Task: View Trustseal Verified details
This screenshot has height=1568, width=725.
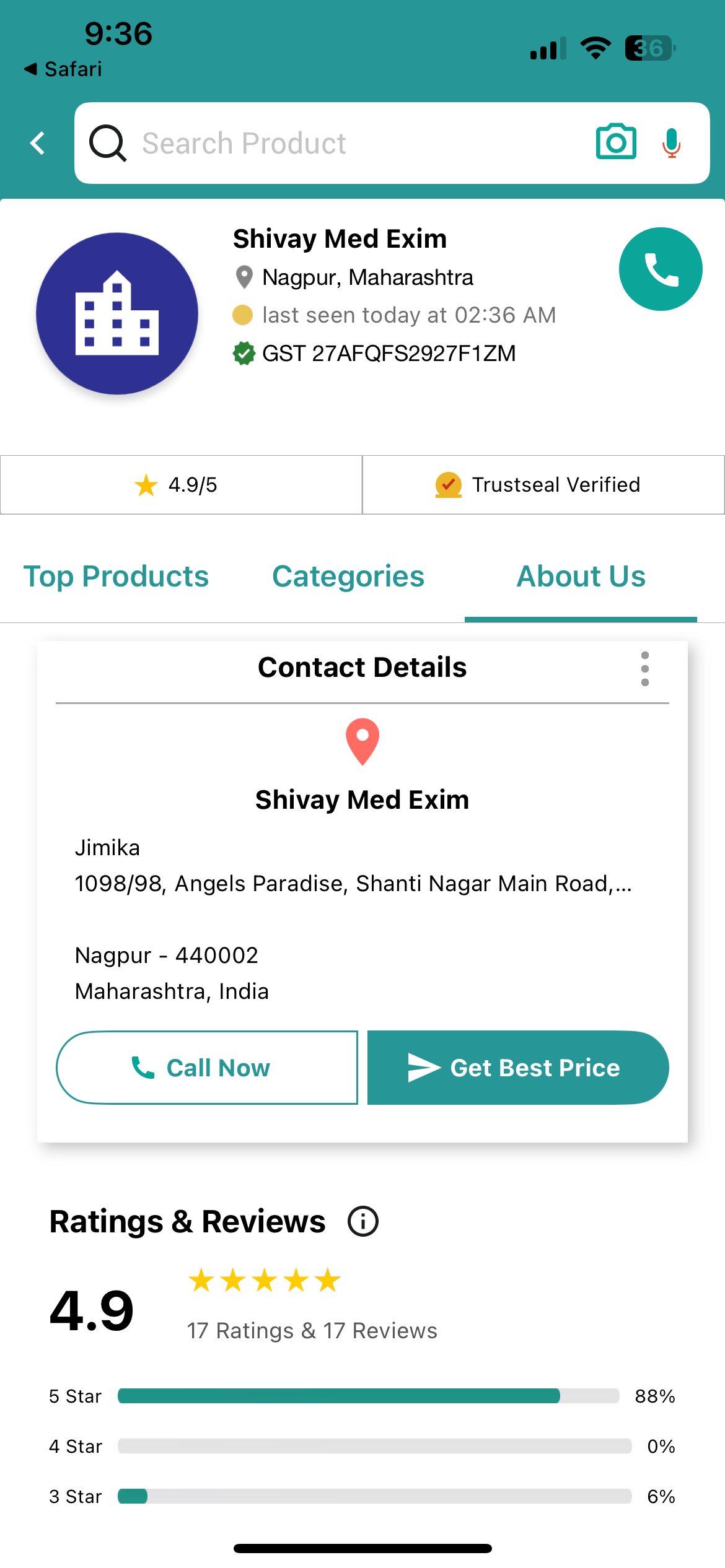Action: pos(543,485)
